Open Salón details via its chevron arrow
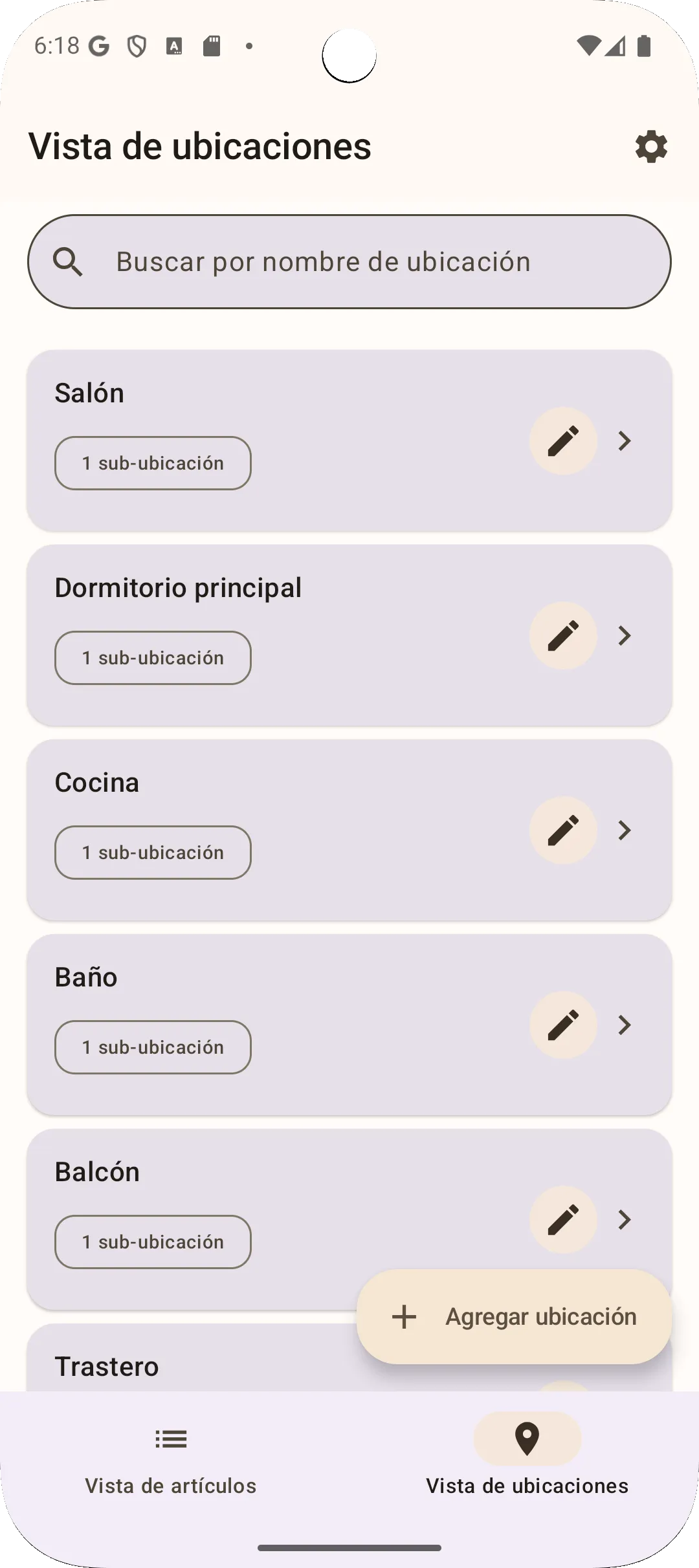The image size is (699, 1568). [x=623, y=441]
